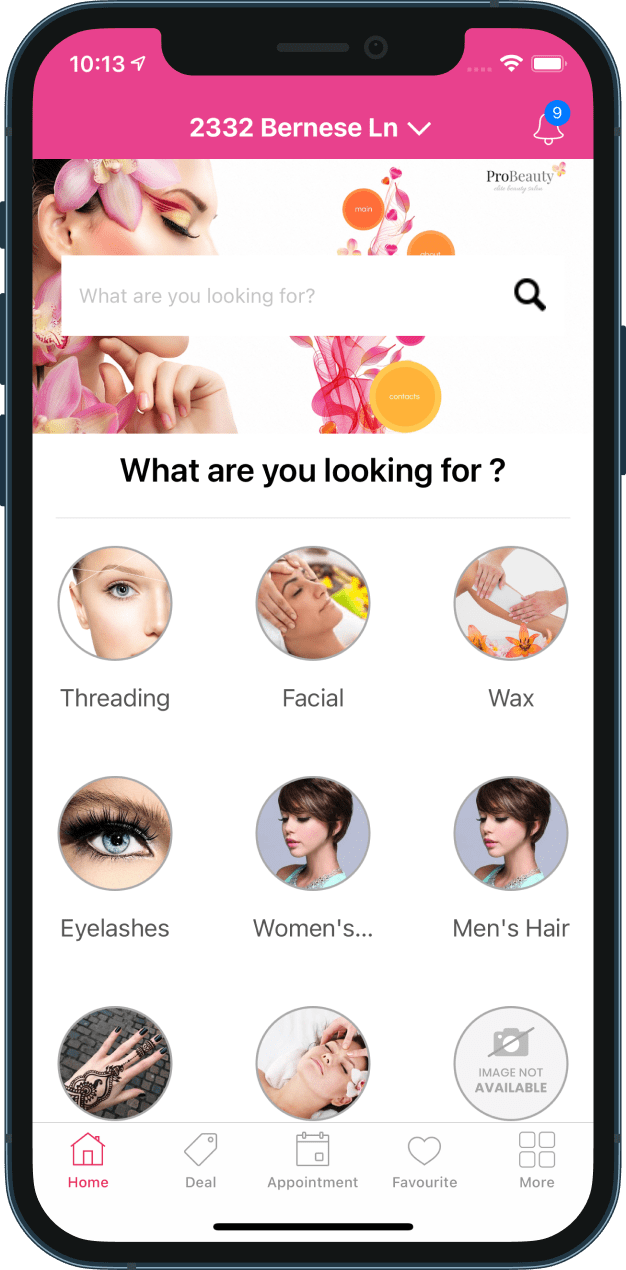Image resolution: width=626 pixels, height=1270 pixels.
Task: Open the Favourite tab
Action: [x=424, y=1160]
